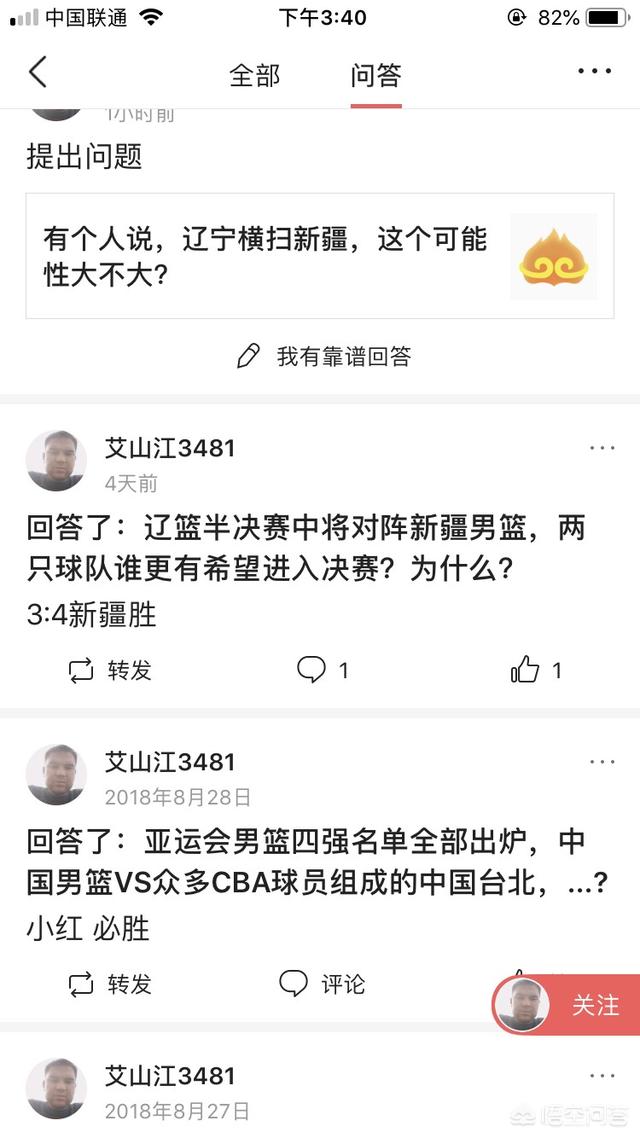This screenshot has width=640, height=1138.
Task: Open comments on the 3:4新疆胜 answer
Action: click(x=322, y=670)
